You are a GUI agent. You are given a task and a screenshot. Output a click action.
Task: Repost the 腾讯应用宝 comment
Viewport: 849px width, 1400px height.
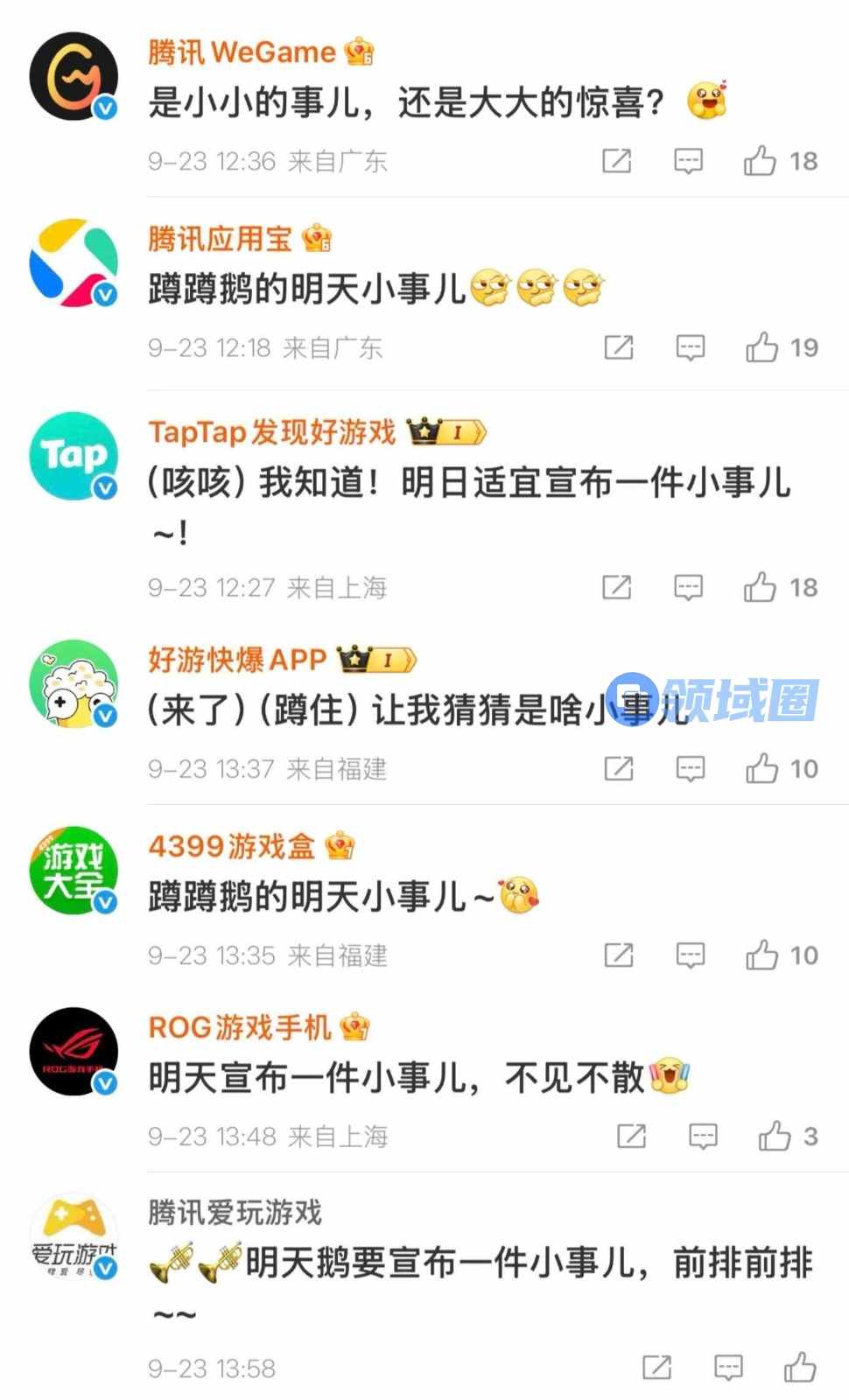coord(619,347)
